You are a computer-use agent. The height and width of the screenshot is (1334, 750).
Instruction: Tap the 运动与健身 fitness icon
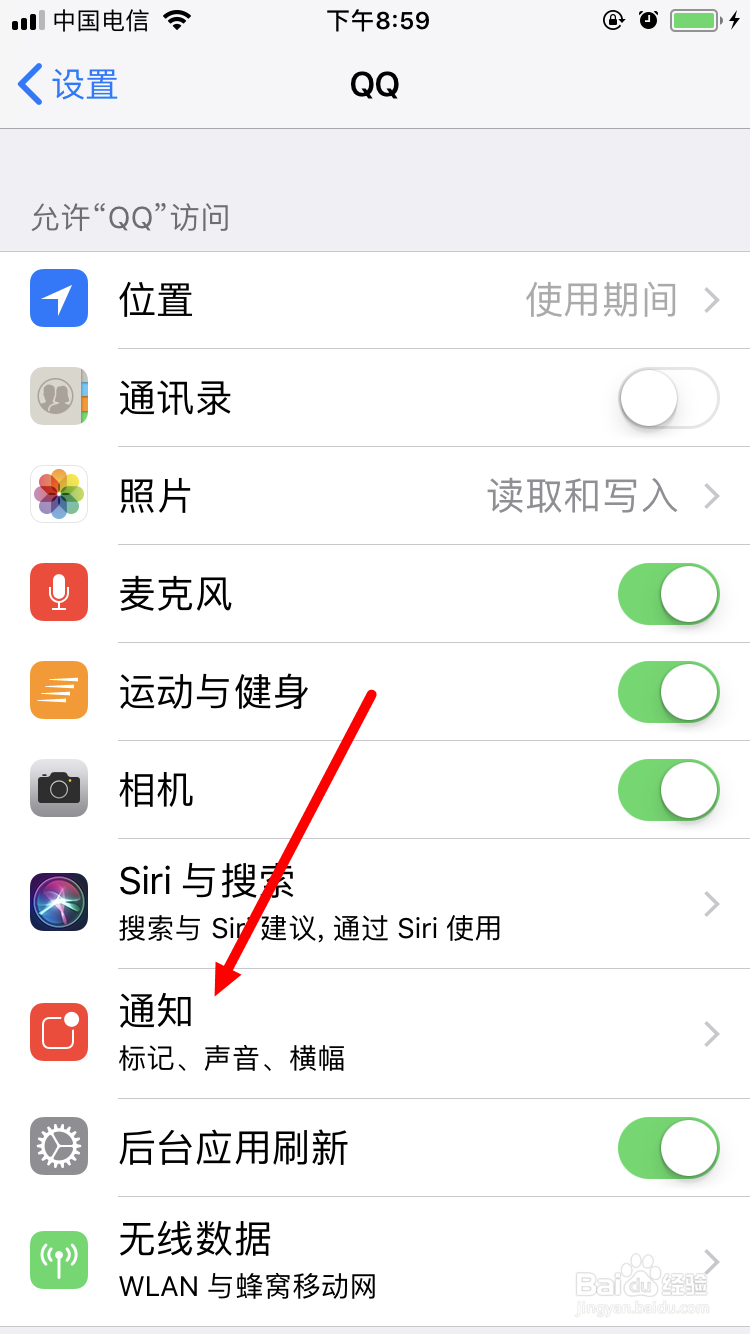(59, 690)
